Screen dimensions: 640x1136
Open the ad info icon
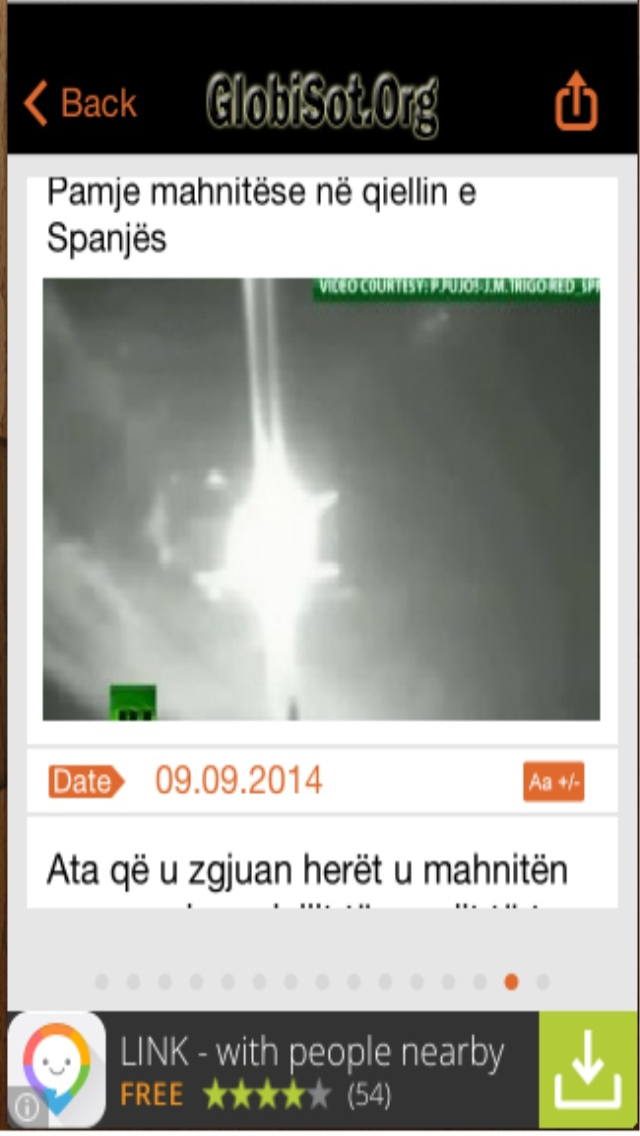[x=25, y=1107]
